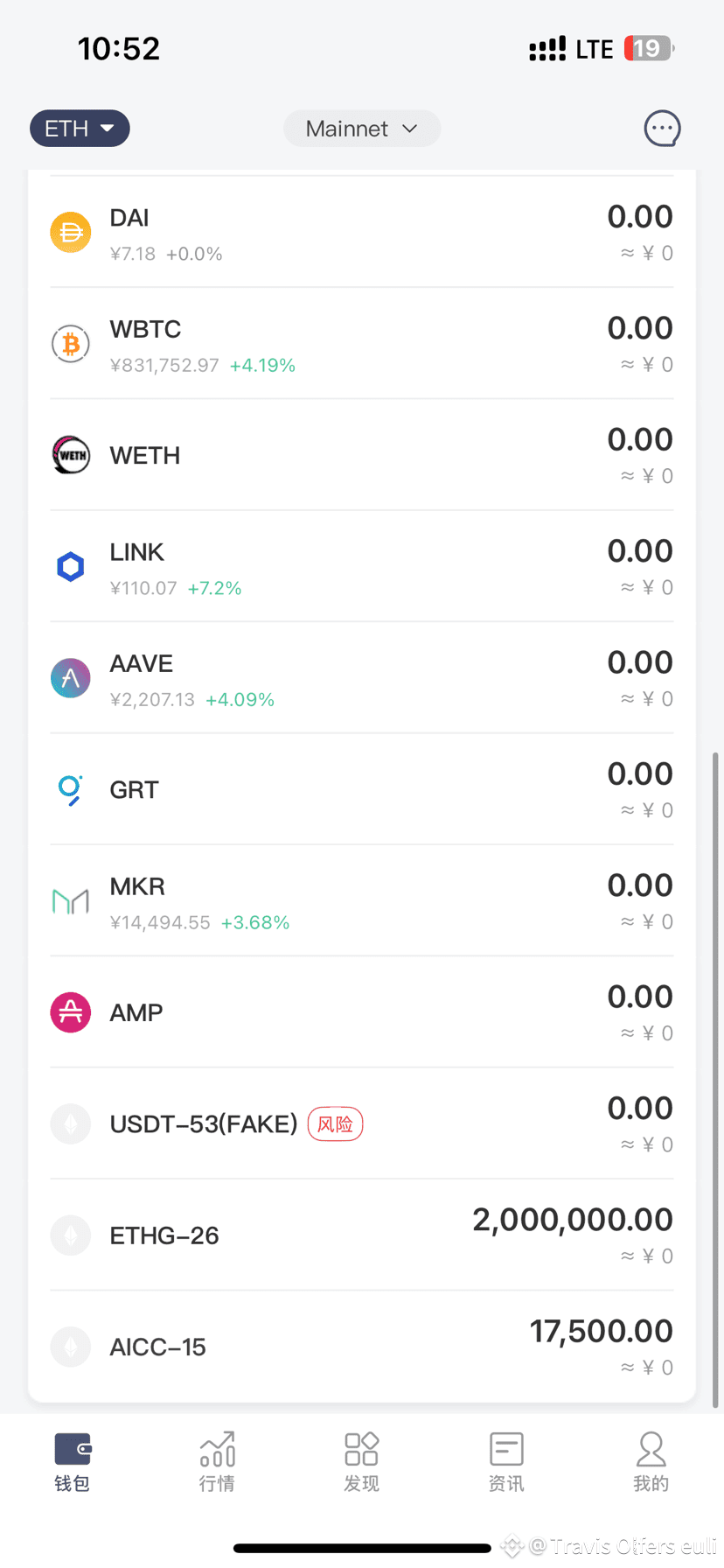View MKR token details
Screen dimensions: 724x1568
362,901
